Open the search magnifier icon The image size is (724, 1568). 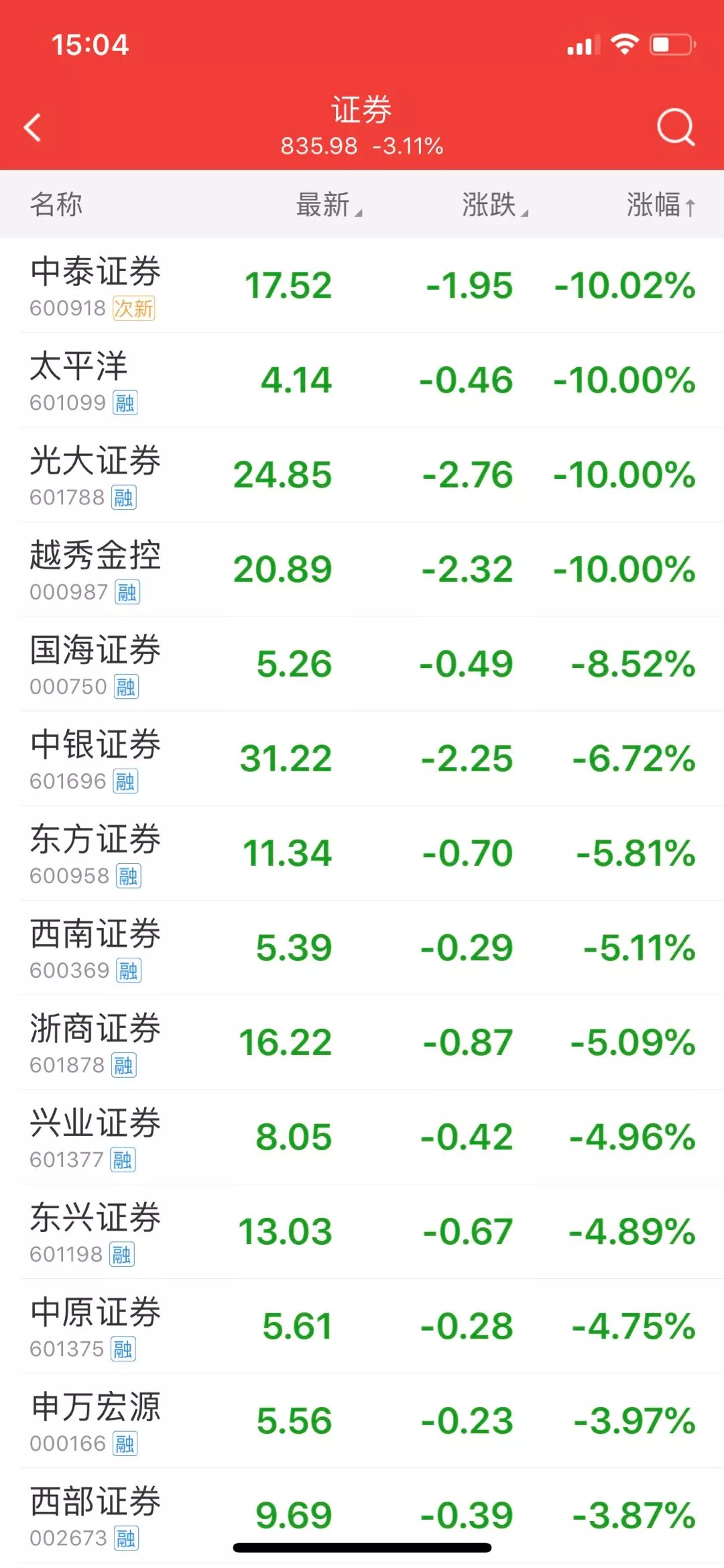click(676, 127)
